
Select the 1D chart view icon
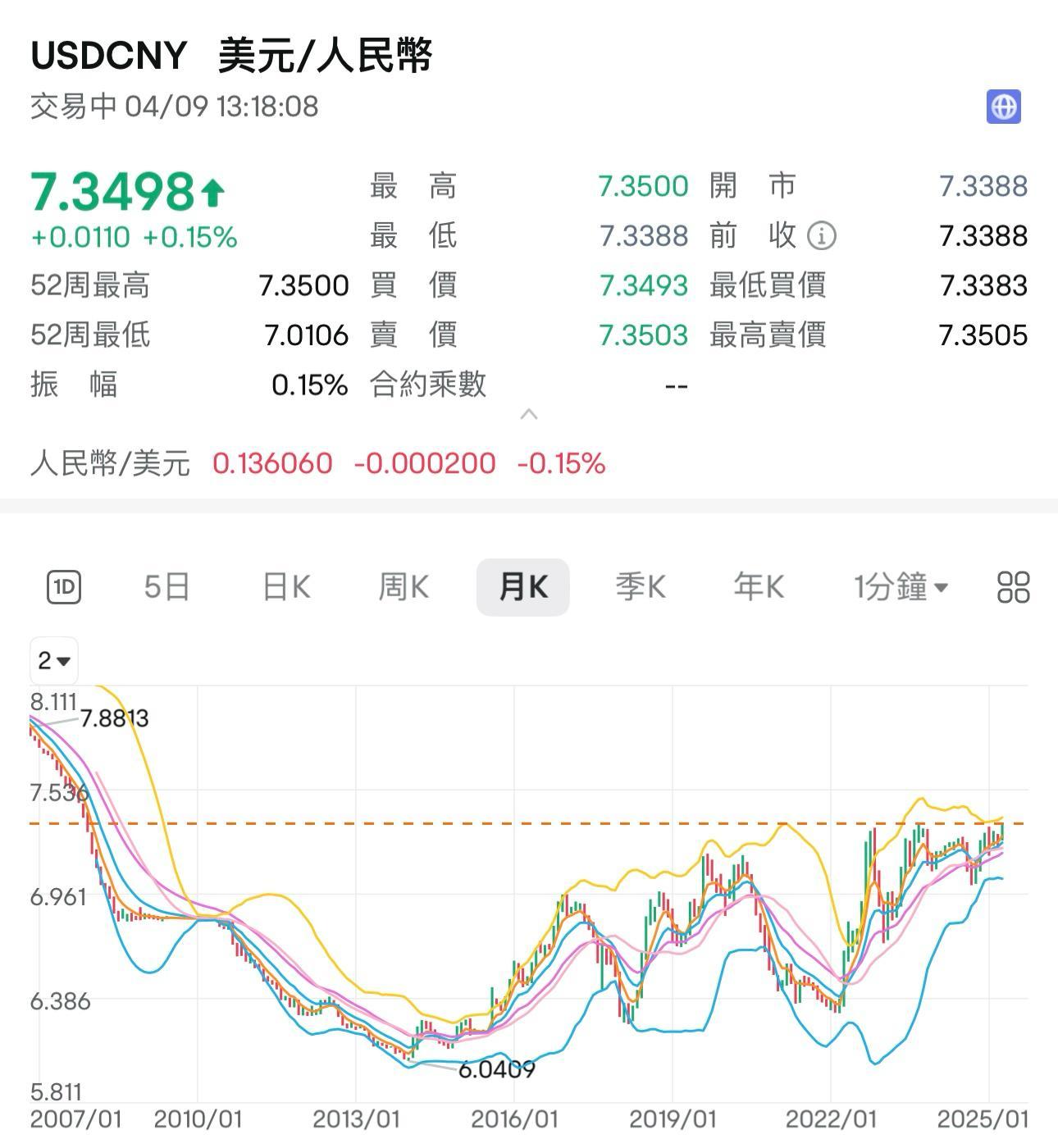click(x=64, y=585)
